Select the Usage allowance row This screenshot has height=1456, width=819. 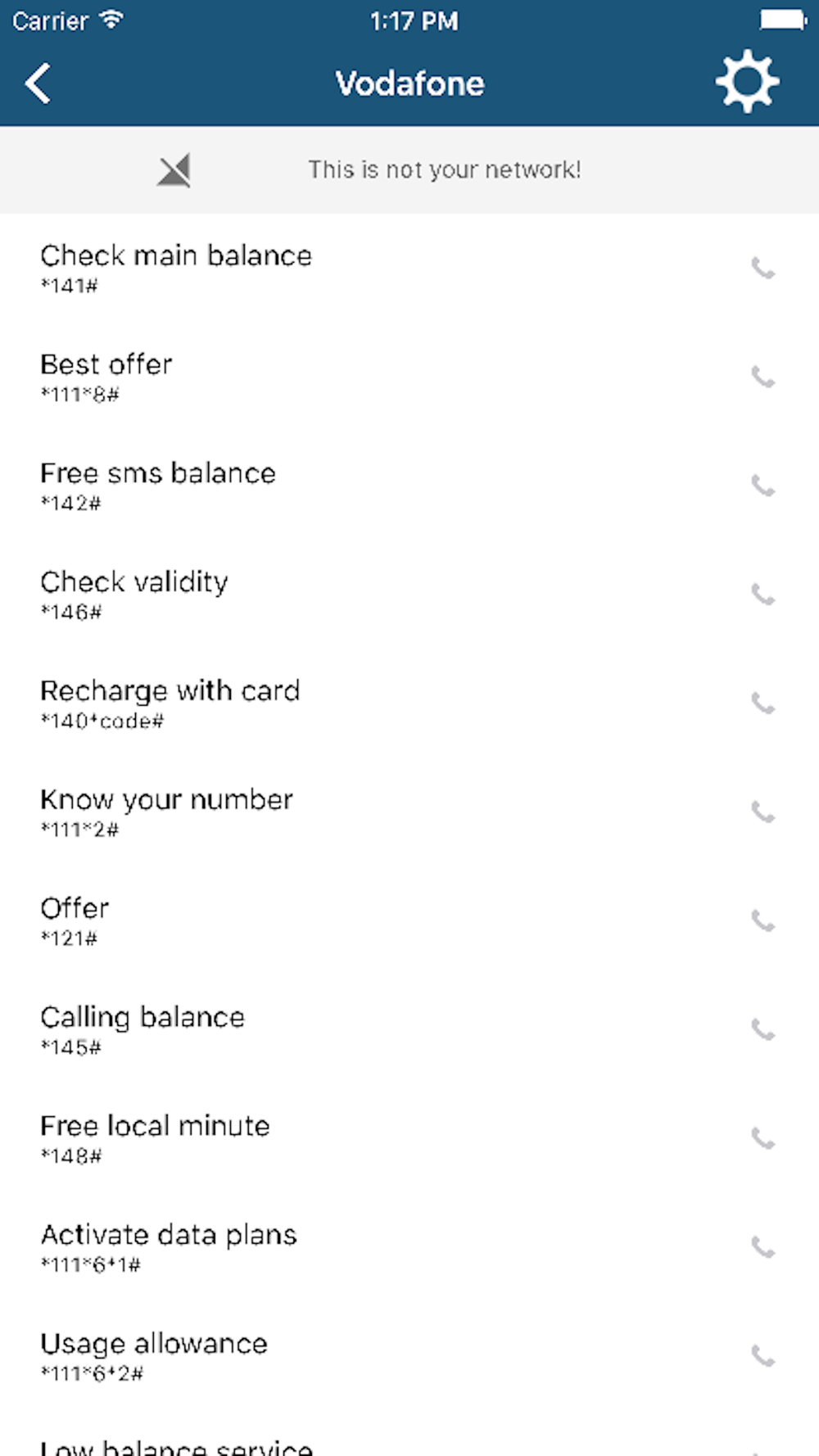click(x=409, y=1357)
